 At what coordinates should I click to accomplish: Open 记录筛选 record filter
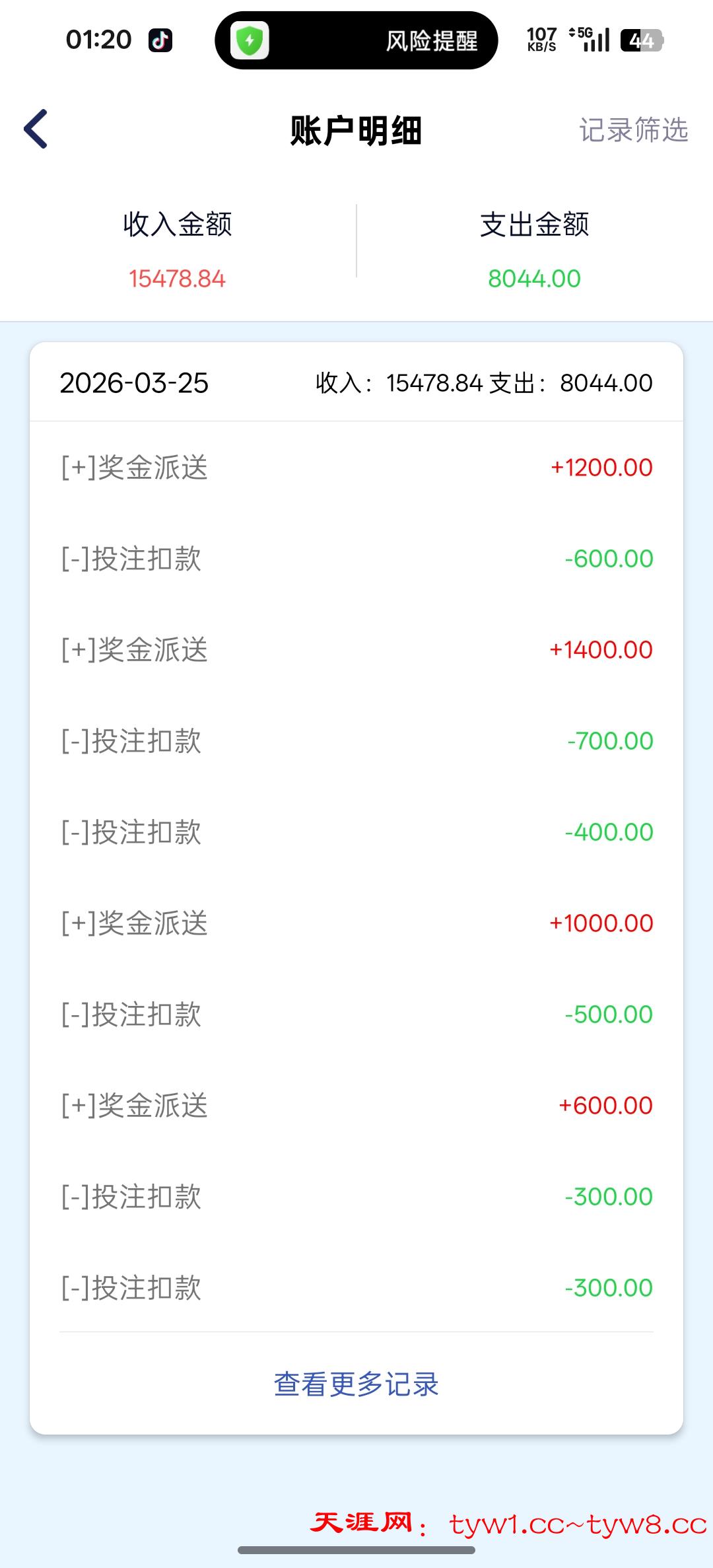(633, 130)
